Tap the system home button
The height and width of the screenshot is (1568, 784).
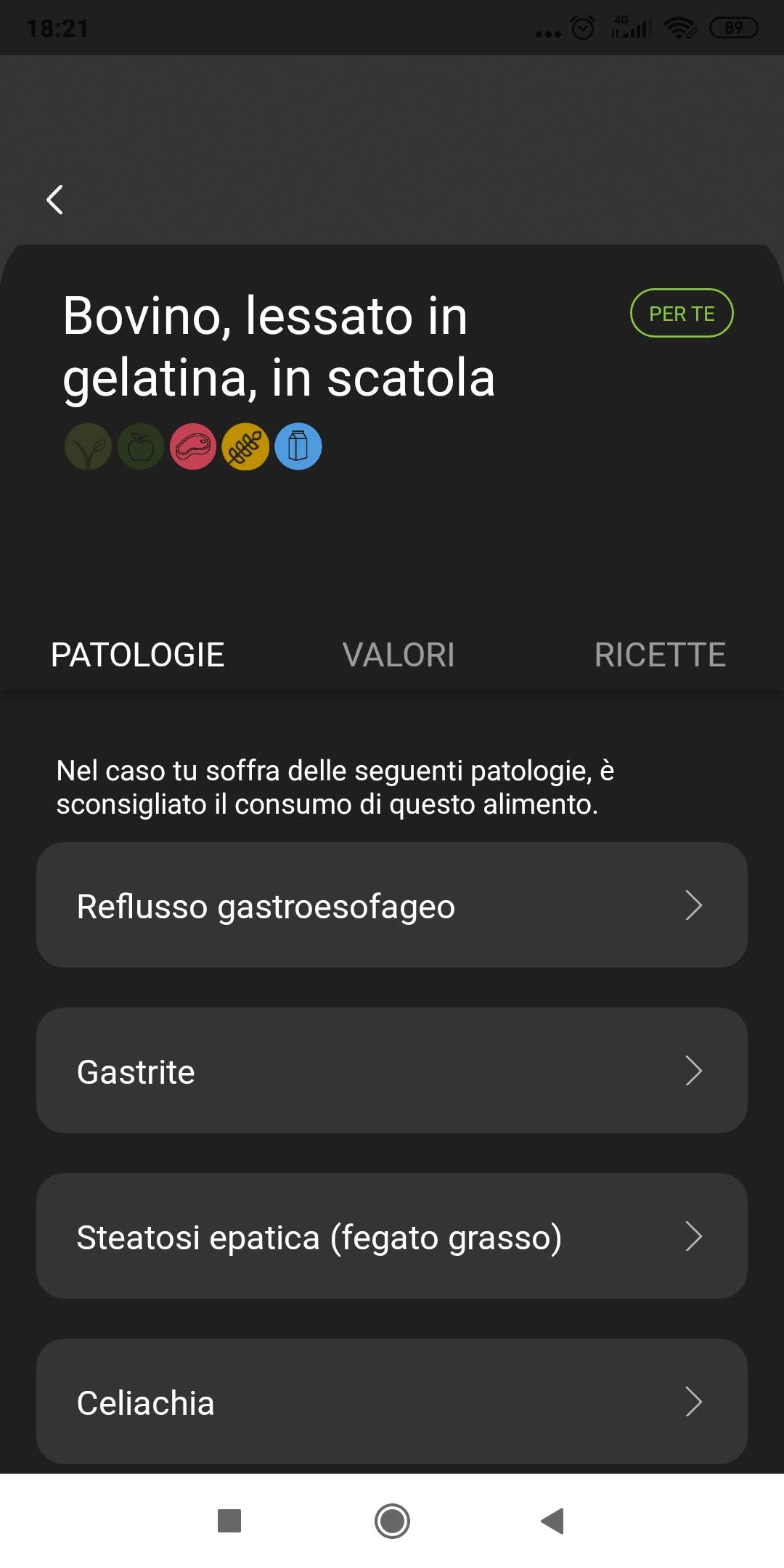392,1521
